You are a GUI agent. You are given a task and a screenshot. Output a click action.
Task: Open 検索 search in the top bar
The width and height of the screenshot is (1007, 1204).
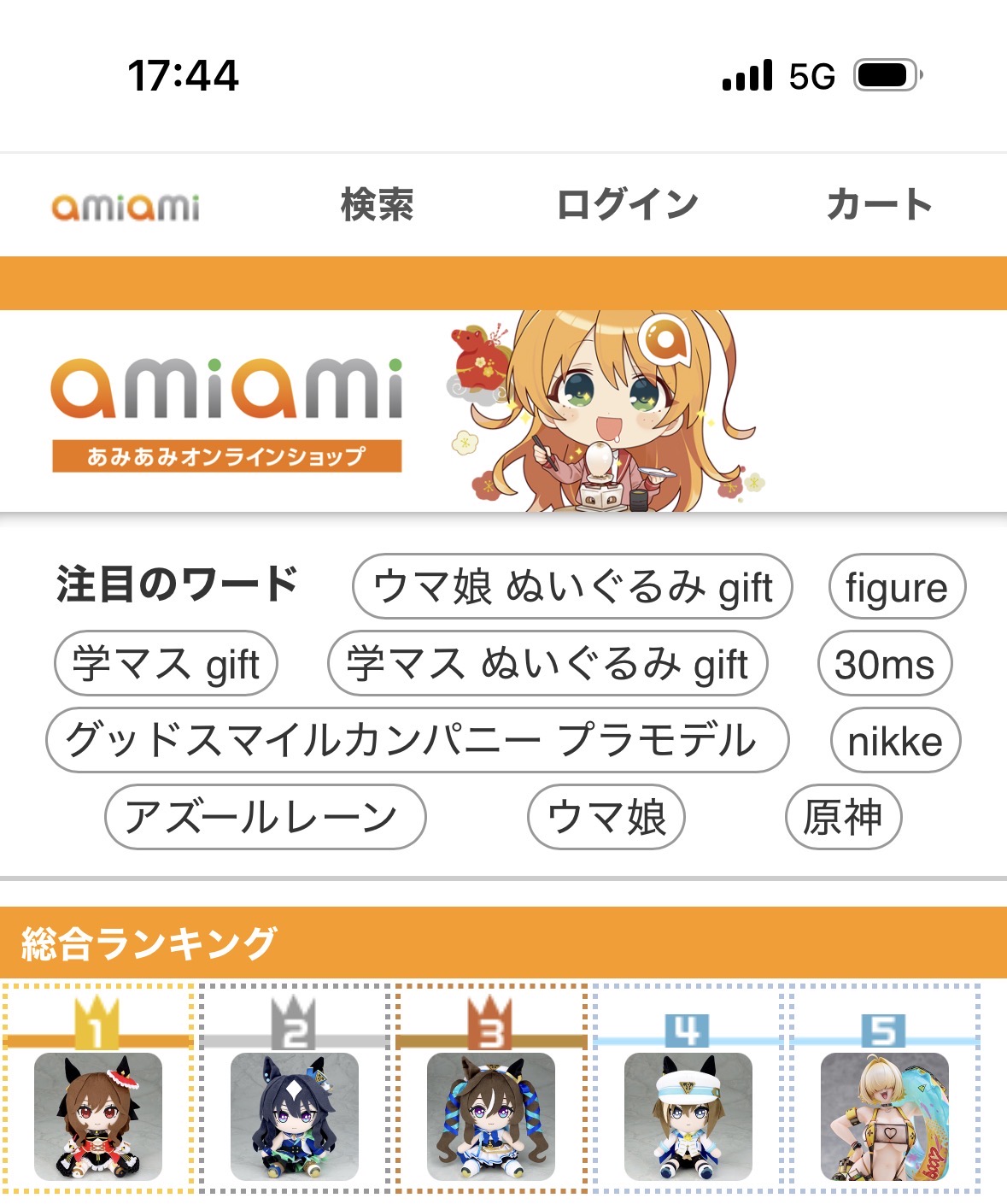coord(377,205)
